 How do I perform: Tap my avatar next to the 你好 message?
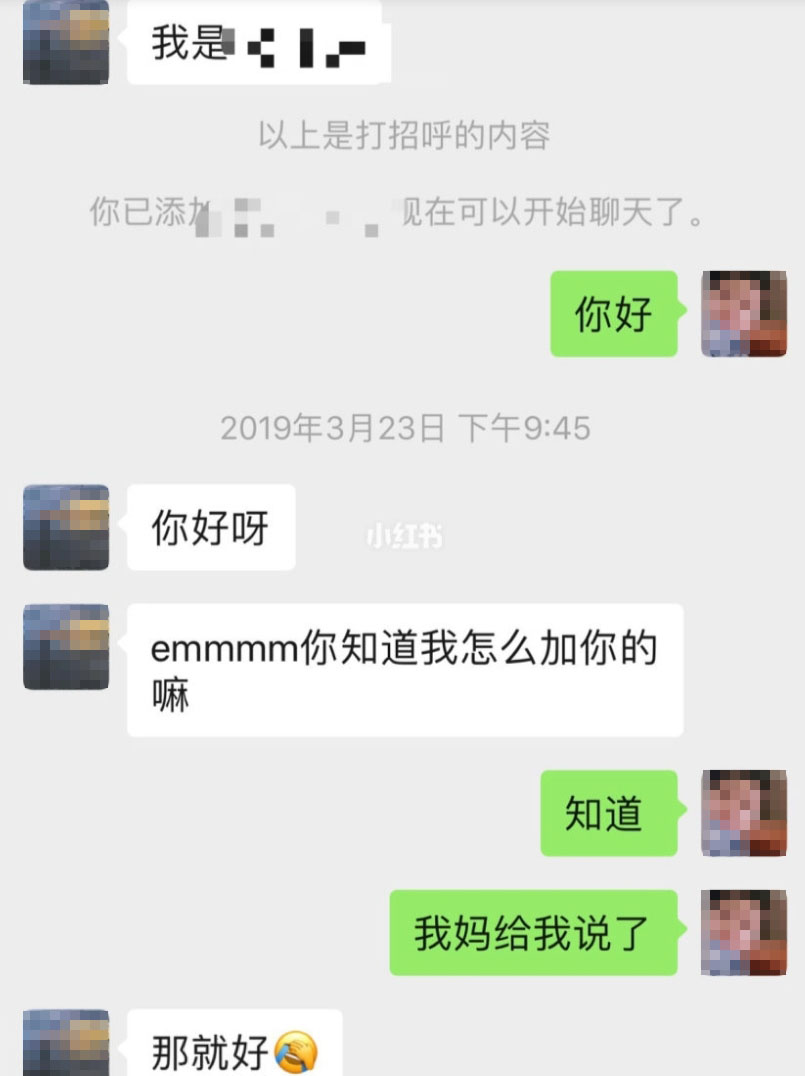coord(744,313)
